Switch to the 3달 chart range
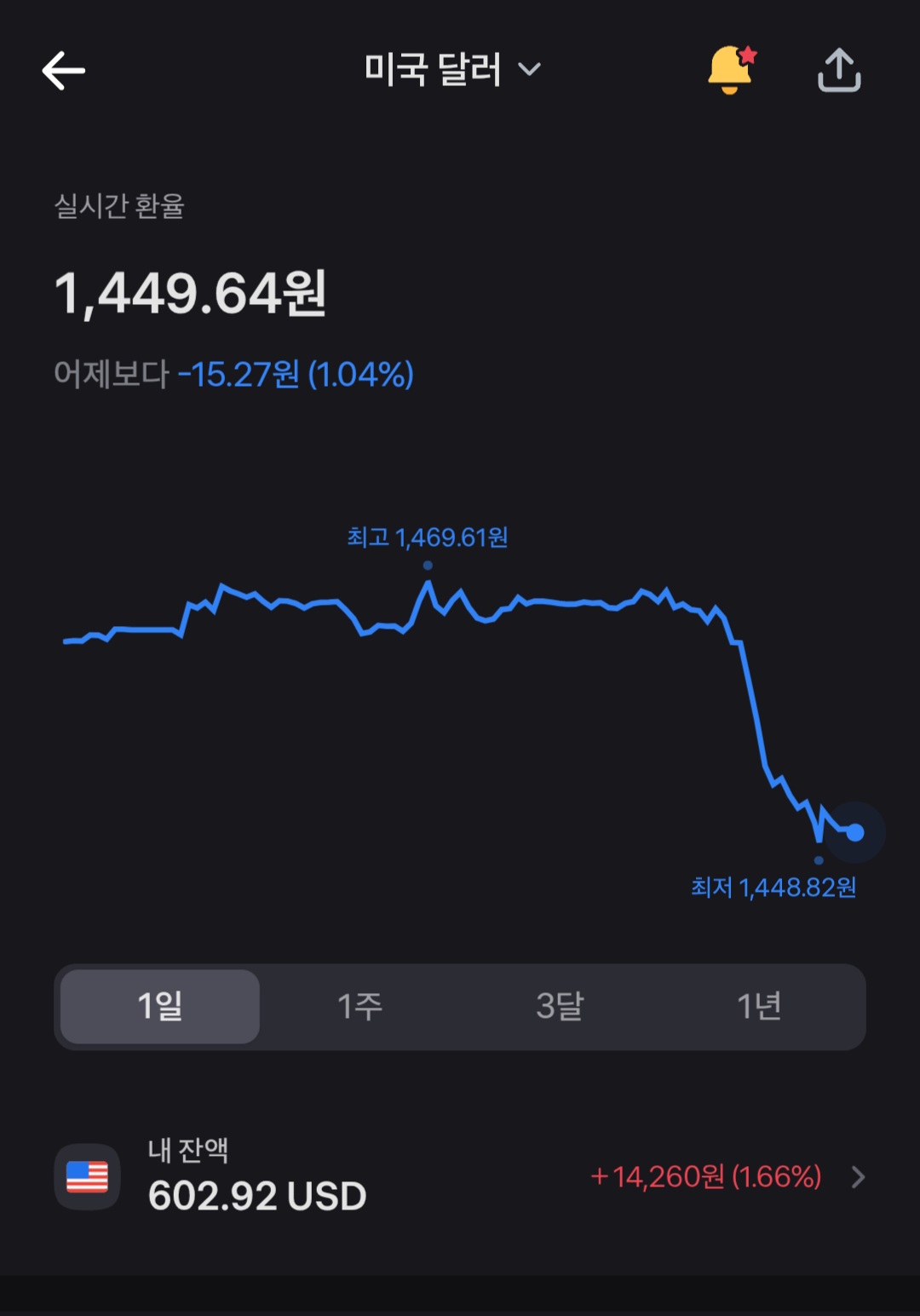 click(x=560, y=1007)
